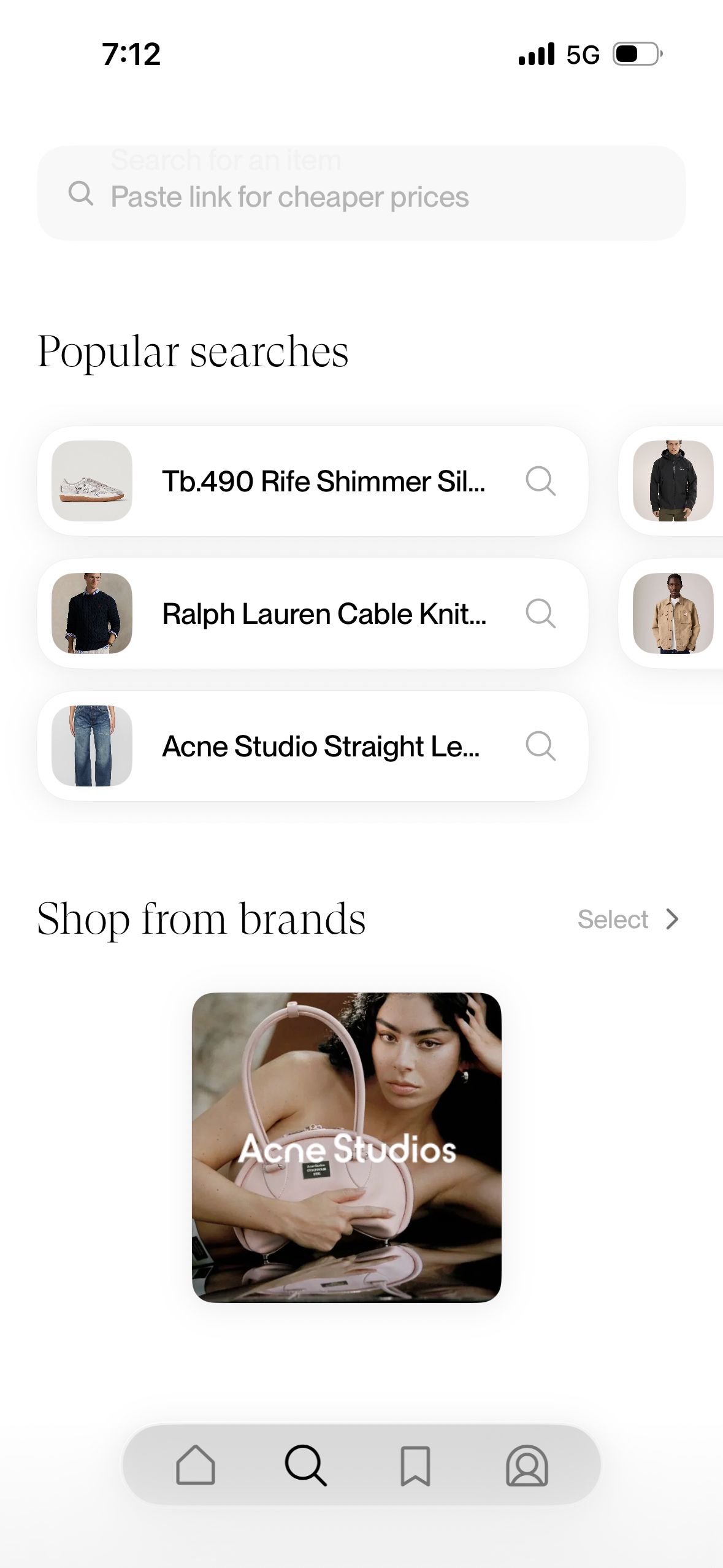The width and height of the screenshot is (723, 1568).
Task: Open the tan jacket popular search card
Action: (673, 613)
